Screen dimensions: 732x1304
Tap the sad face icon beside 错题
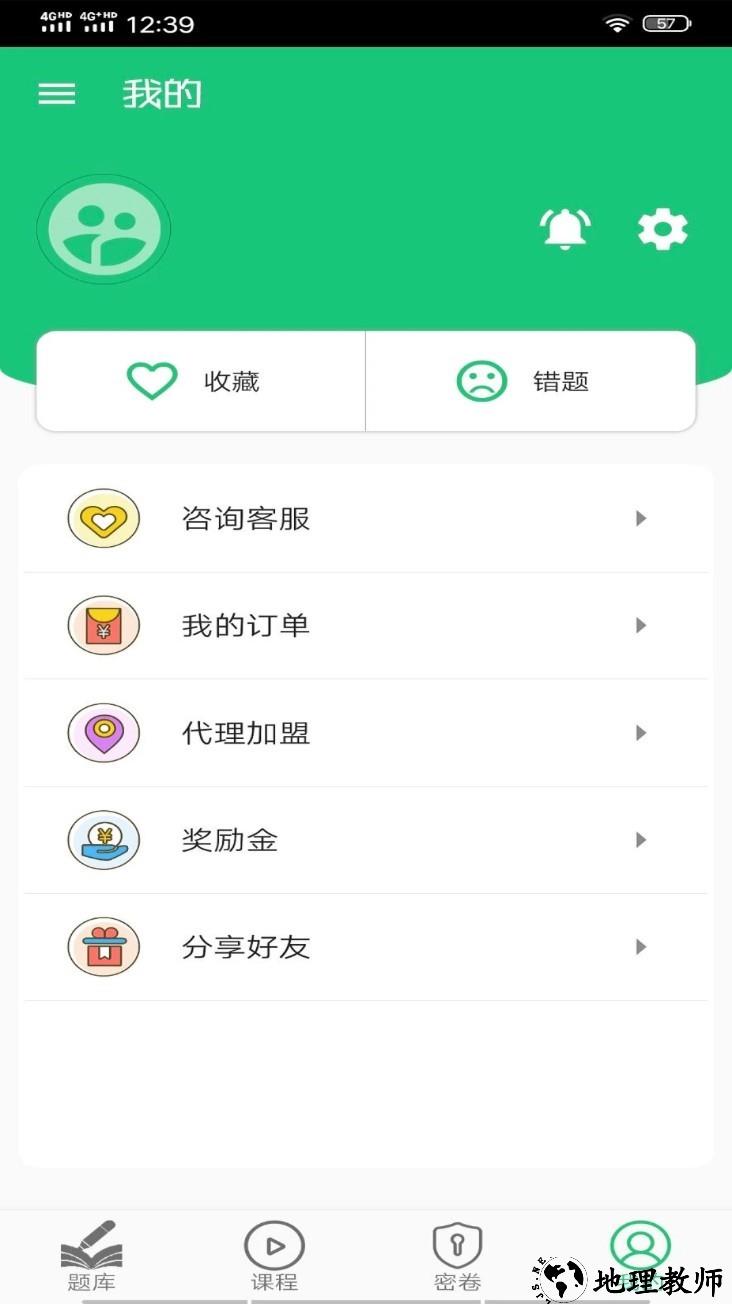coord(482,380)
